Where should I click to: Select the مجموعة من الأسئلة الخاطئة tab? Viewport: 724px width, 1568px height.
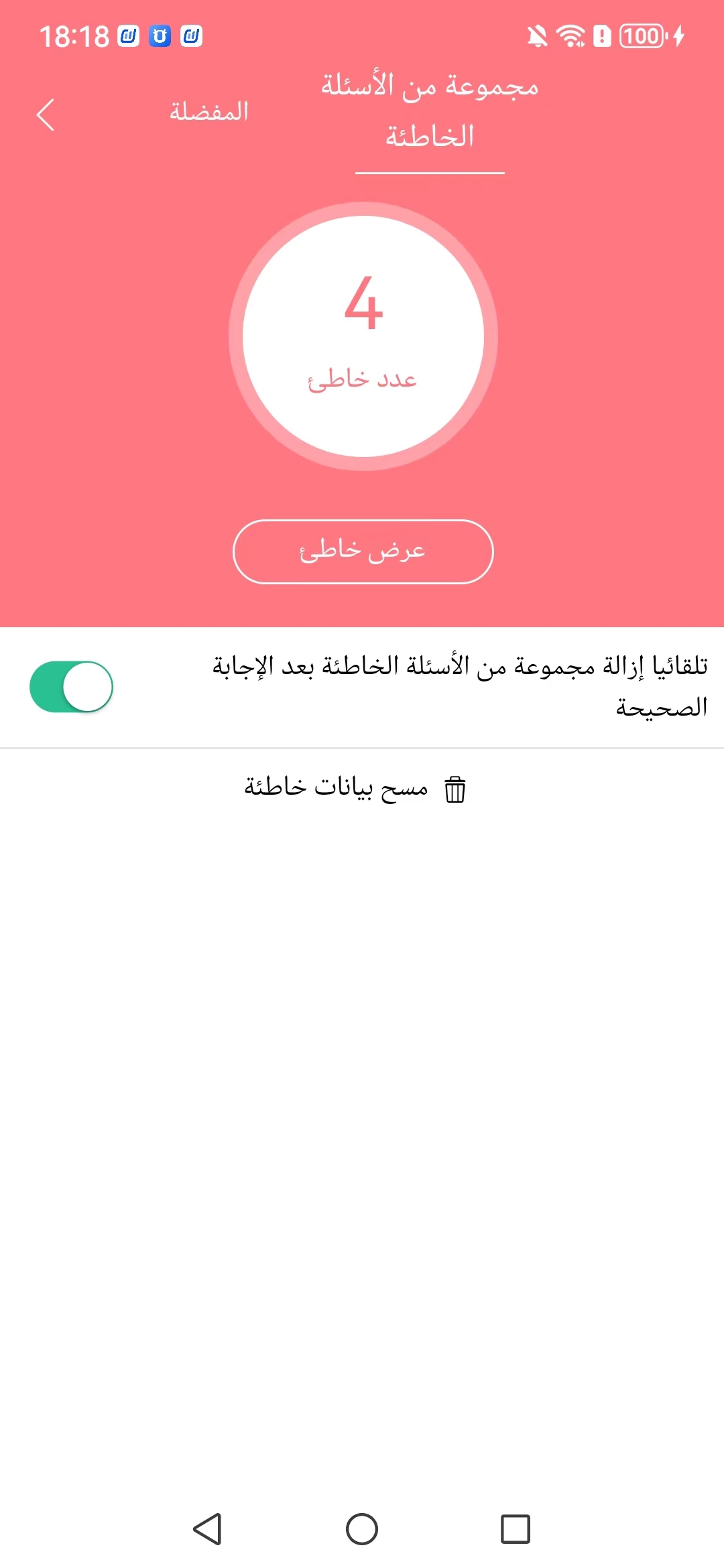pyautogui.click(x=429, y=111)
